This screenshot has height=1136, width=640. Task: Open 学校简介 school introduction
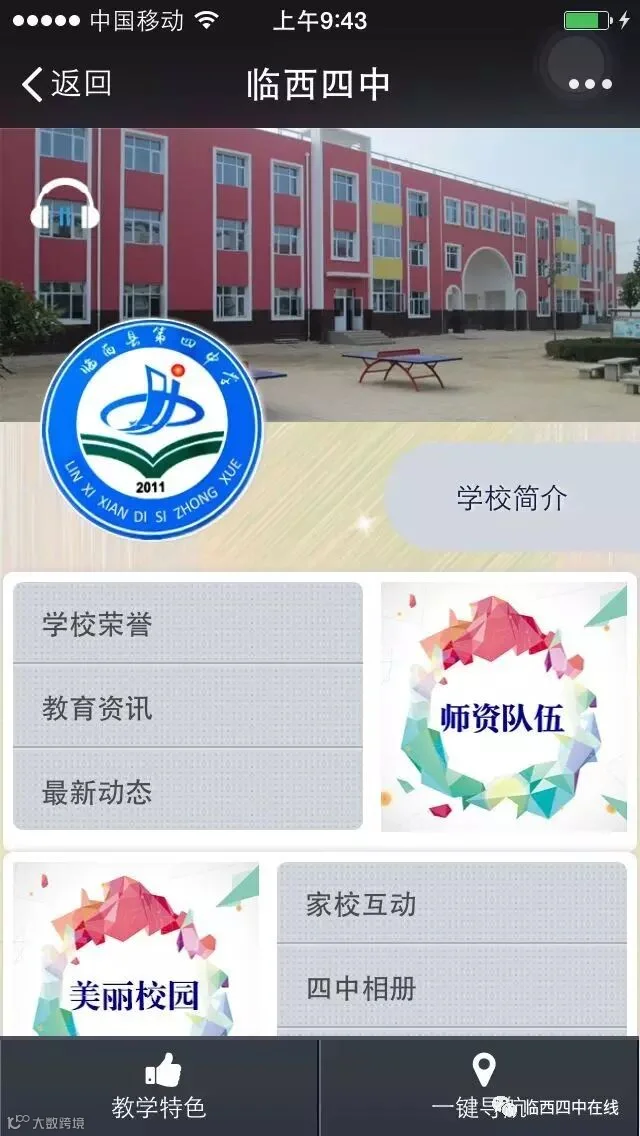point(512,498)
